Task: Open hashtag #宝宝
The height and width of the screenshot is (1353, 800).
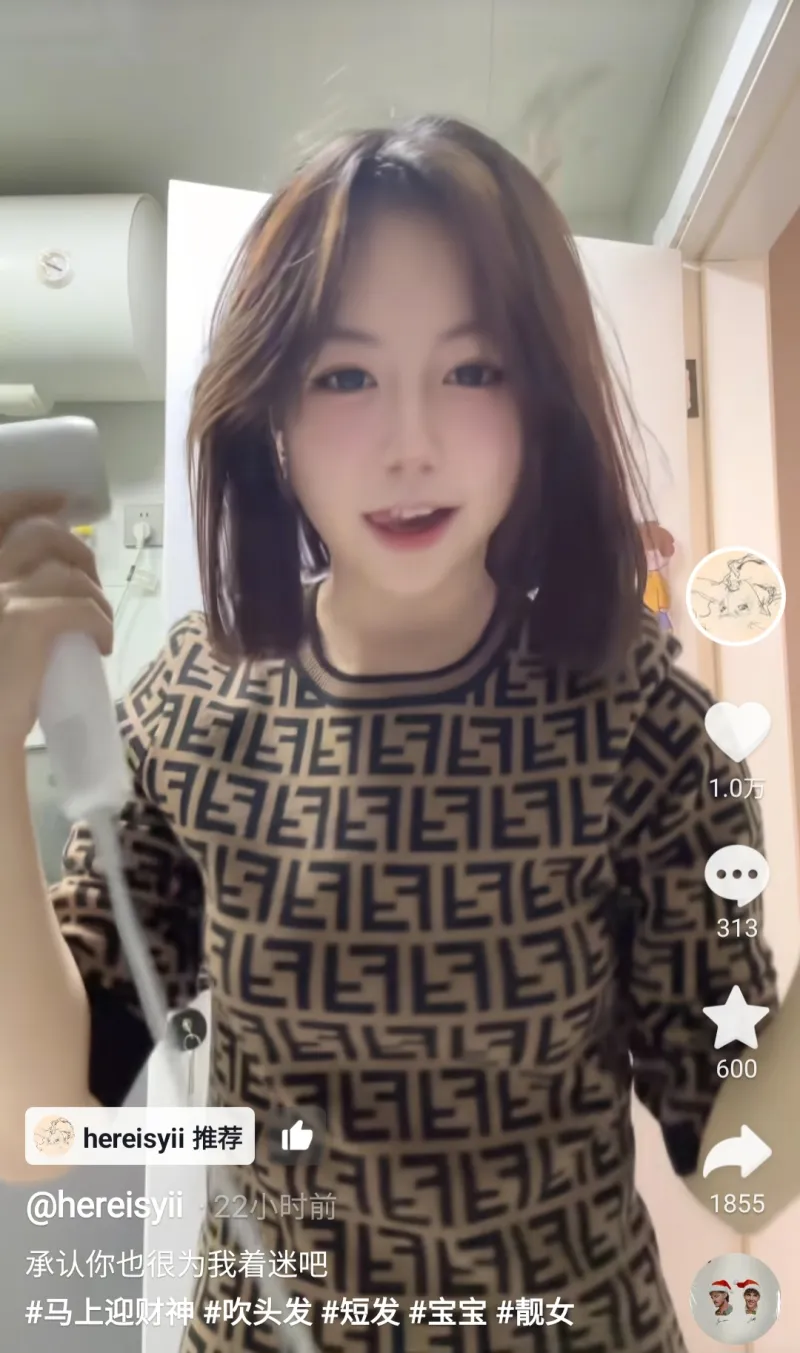Action: 448,1312
